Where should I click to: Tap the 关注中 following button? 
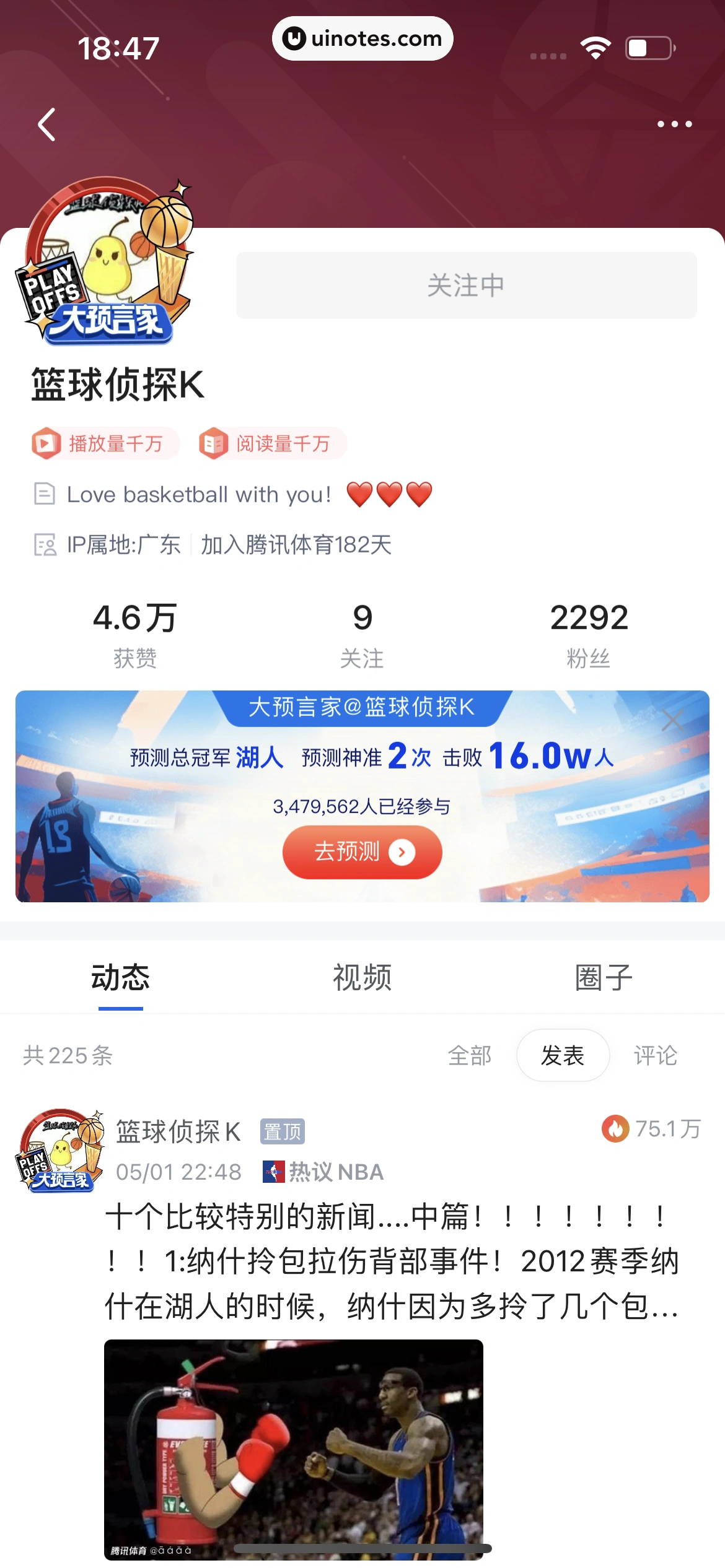tap(466, 285)
